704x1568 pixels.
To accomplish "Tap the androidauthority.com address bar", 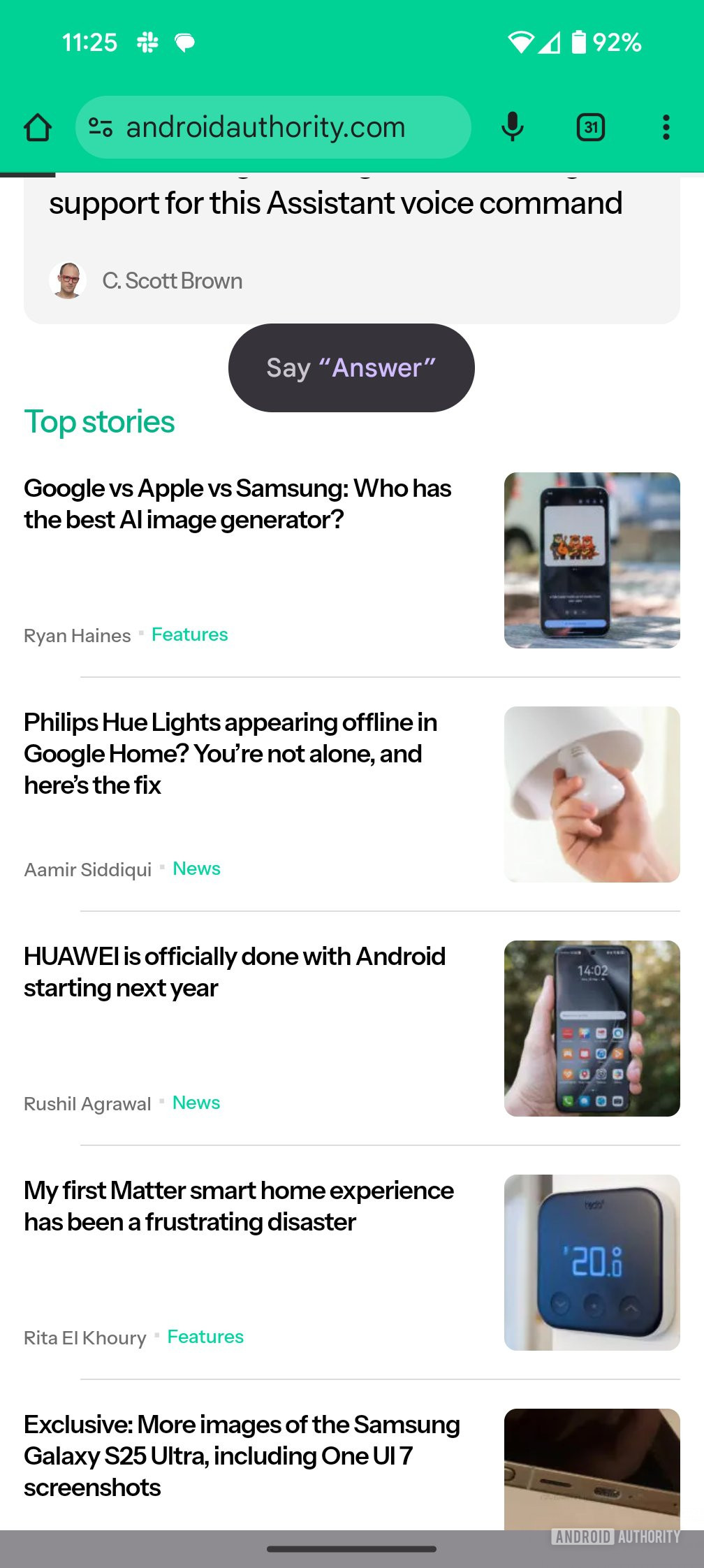I will pos(273,127).
